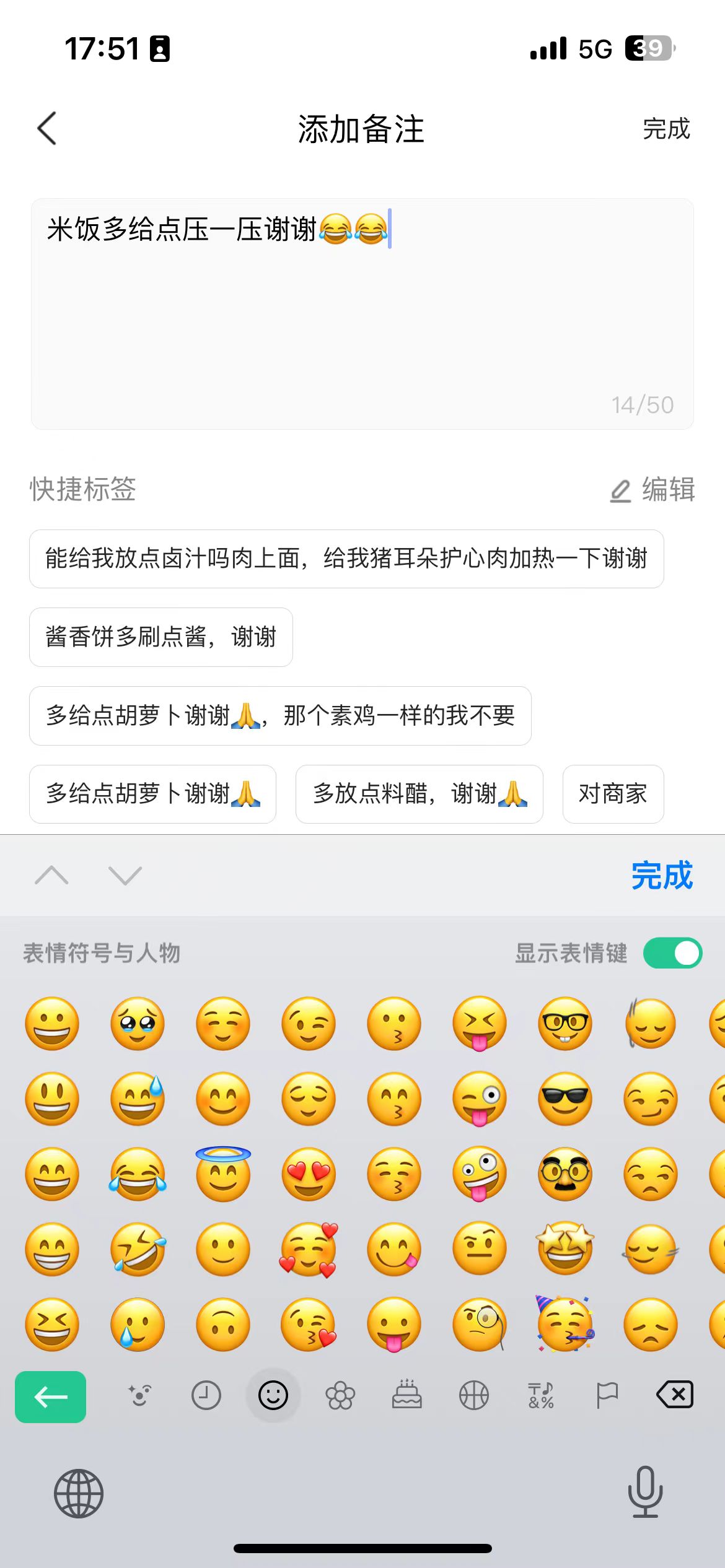Open the recently used emoji clock tab

pos(206,1396)
